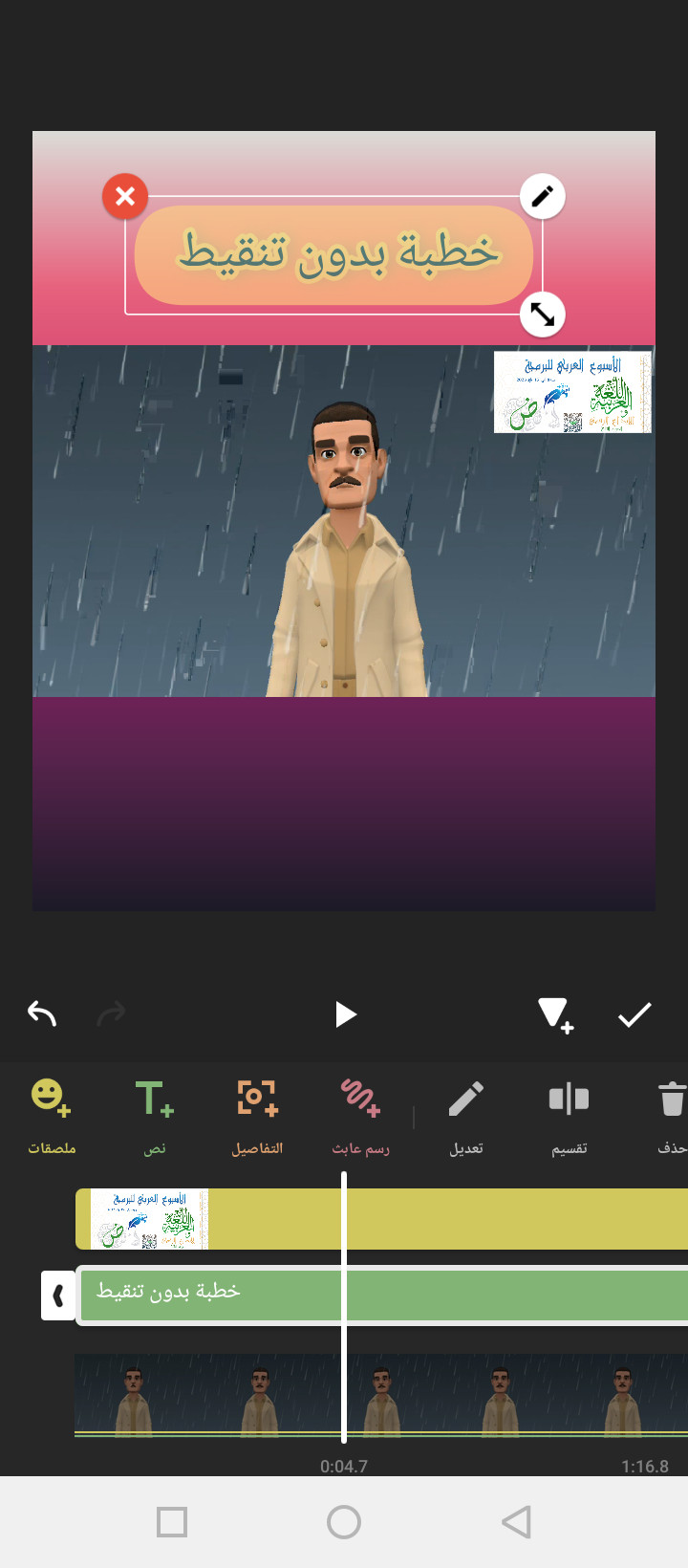Edit the text overlay via pencil icon

542,197
